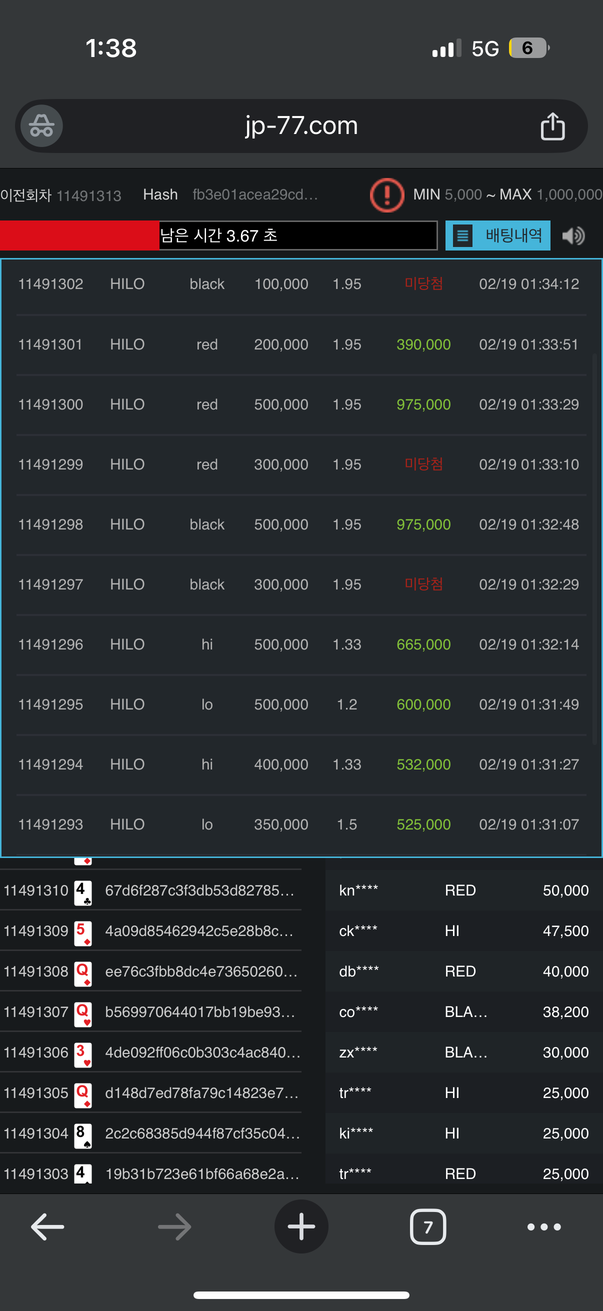Toggle the sound speaker icon
603x1311 pixels.
coord(573,236)
